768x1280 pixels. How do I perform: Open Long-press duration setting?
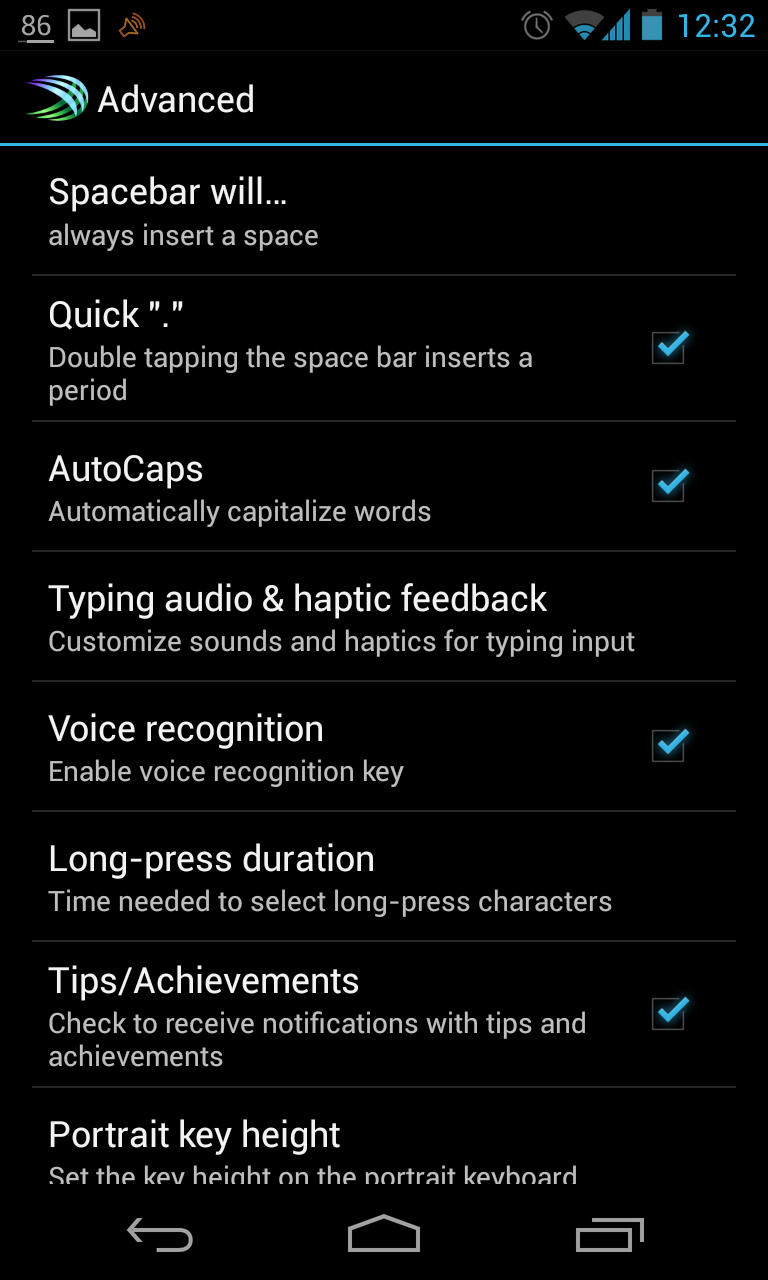384,876
